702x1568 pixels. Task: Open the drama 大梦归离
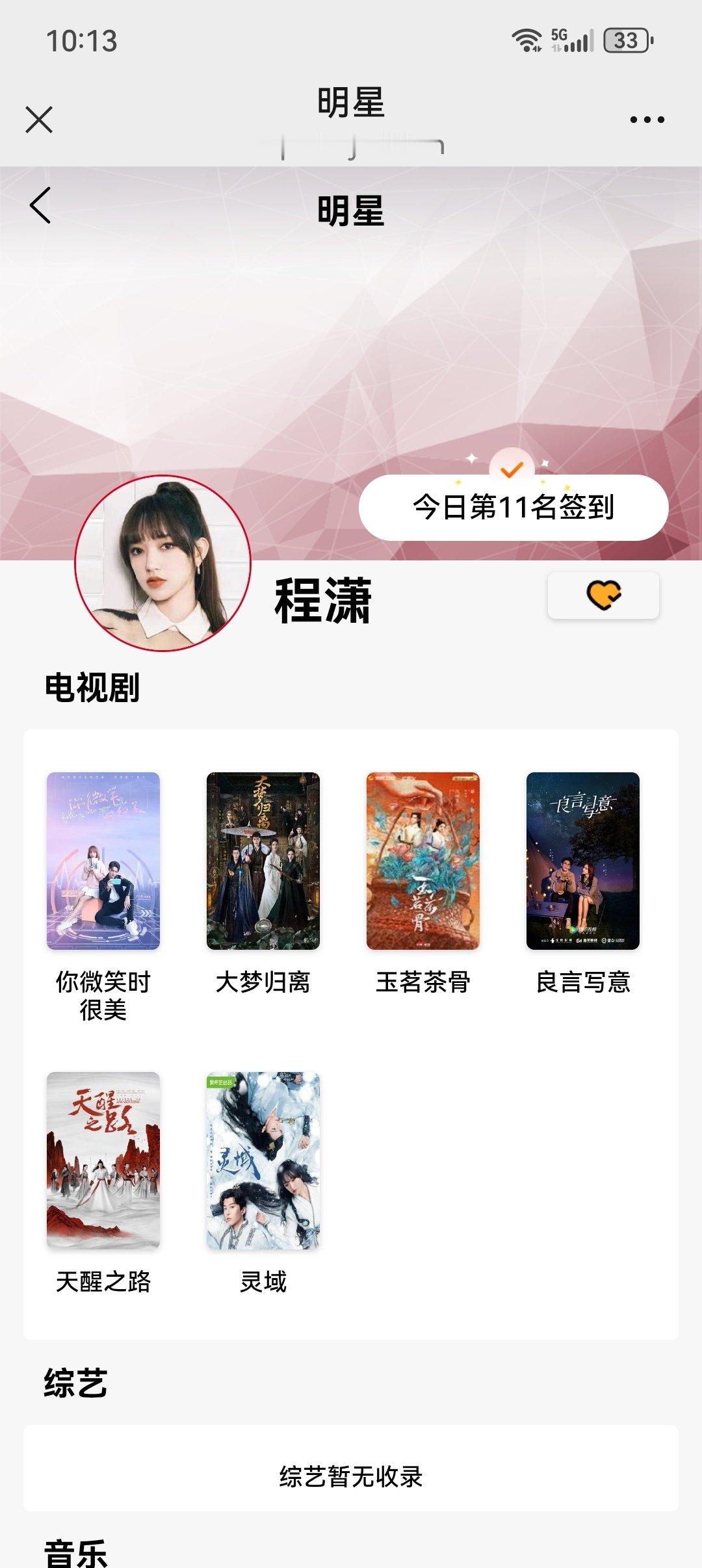click(x=263, y=884)
